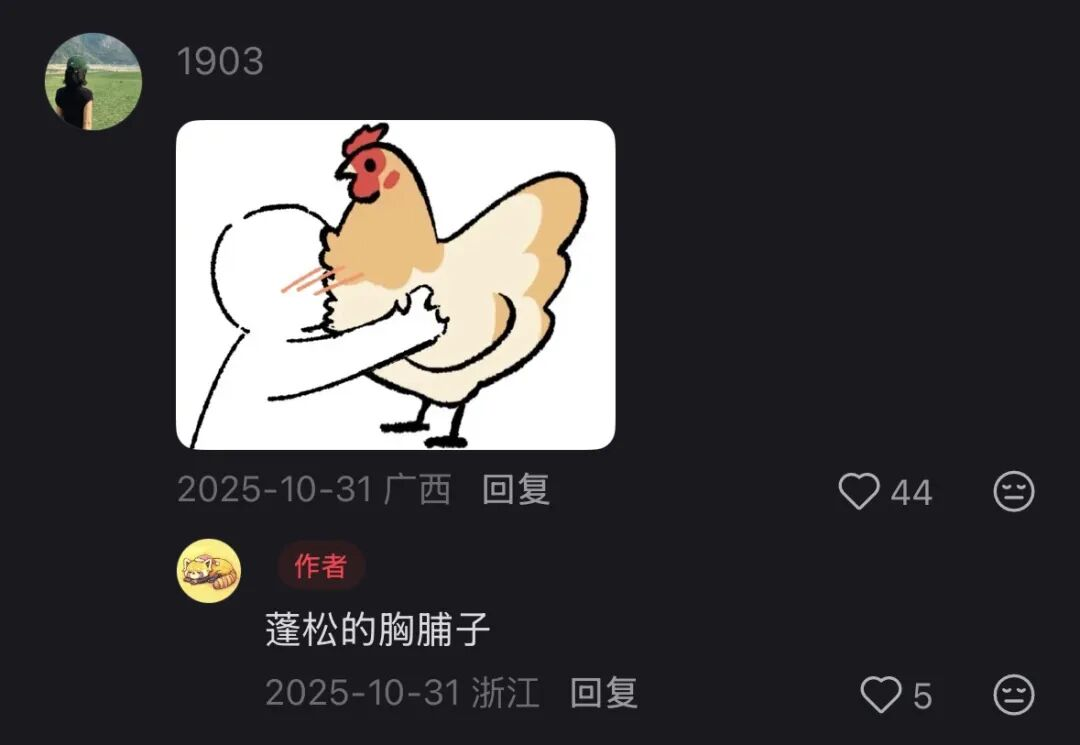Like the author's reply 蓬松的胸脯子
1080x745 pixels.
pyautogui.click(x=881, y=695)
